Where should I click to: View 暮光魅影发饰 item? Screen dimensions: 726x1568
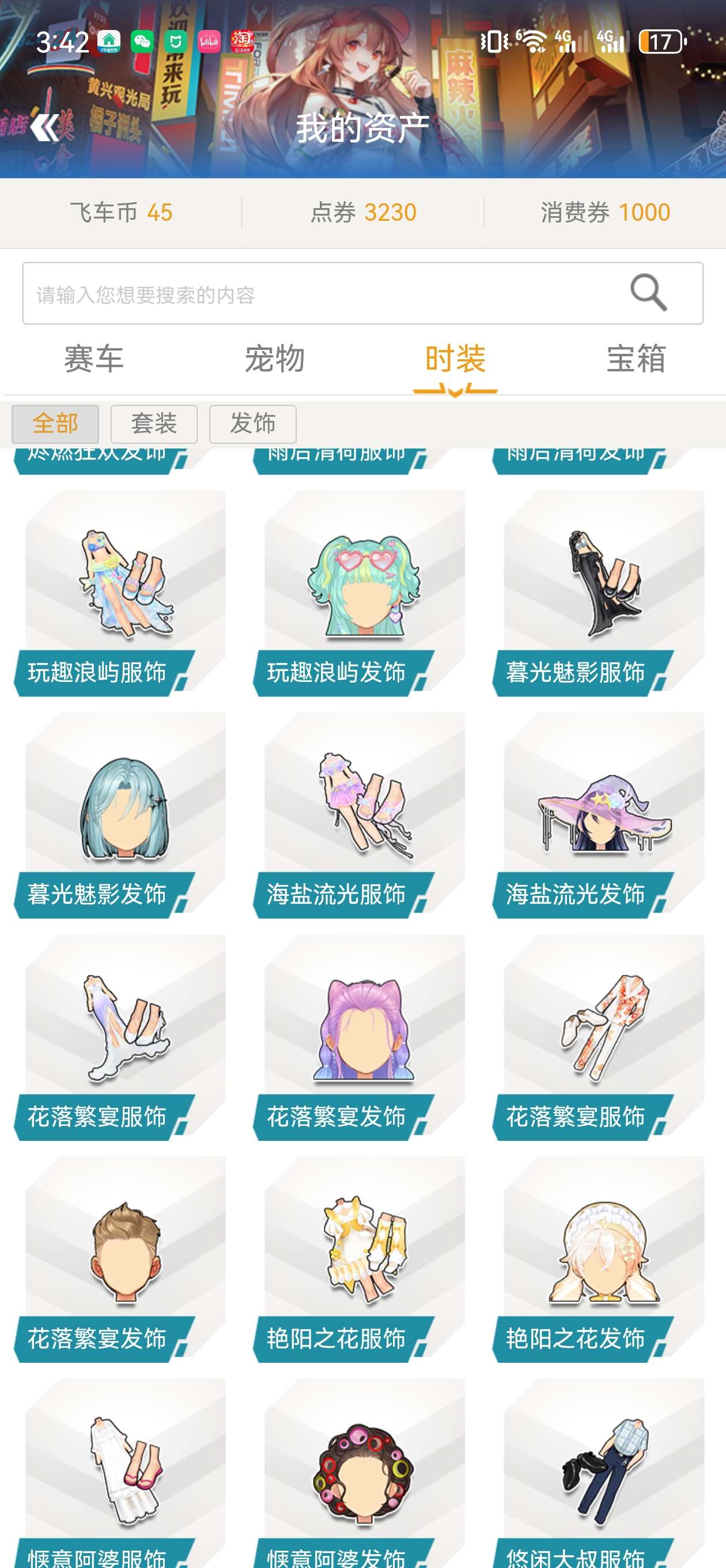coord(120,816)
